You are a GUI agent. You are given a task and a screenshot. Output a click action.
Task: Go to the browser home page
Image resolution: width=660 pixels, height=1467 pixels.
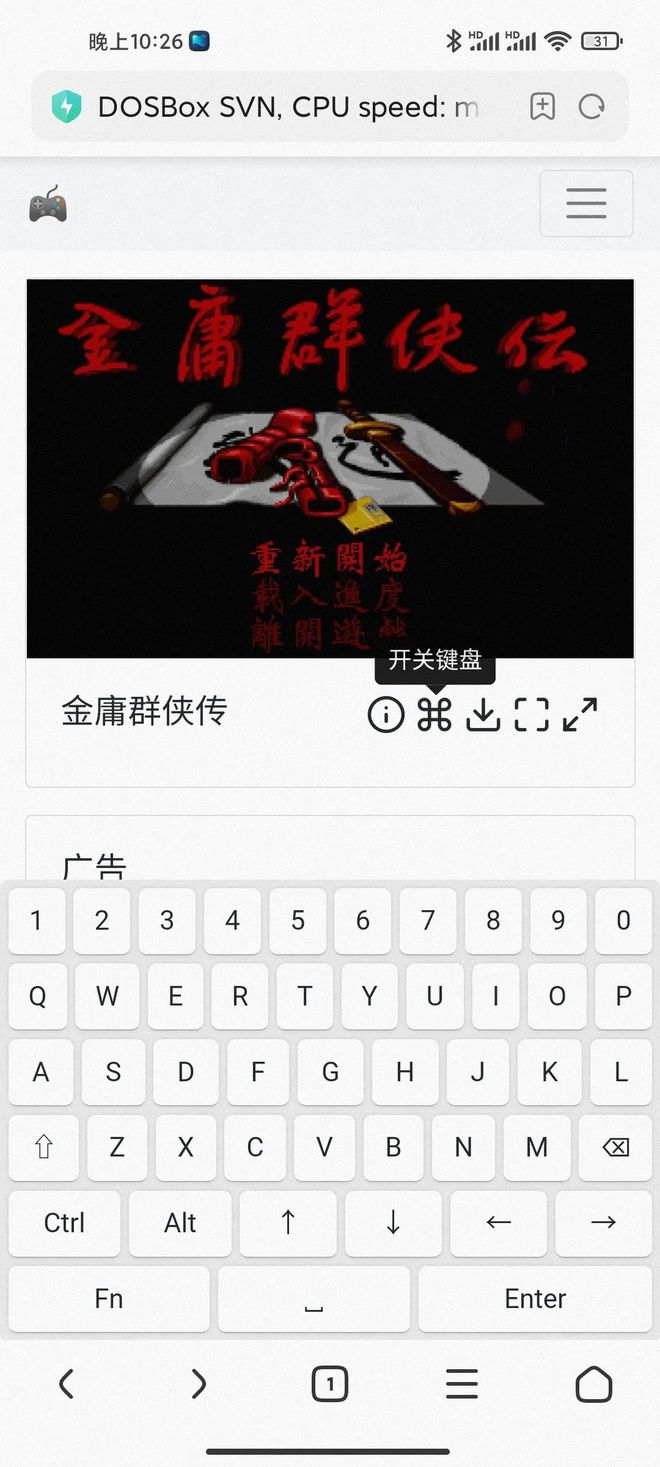coord(593,1384)
